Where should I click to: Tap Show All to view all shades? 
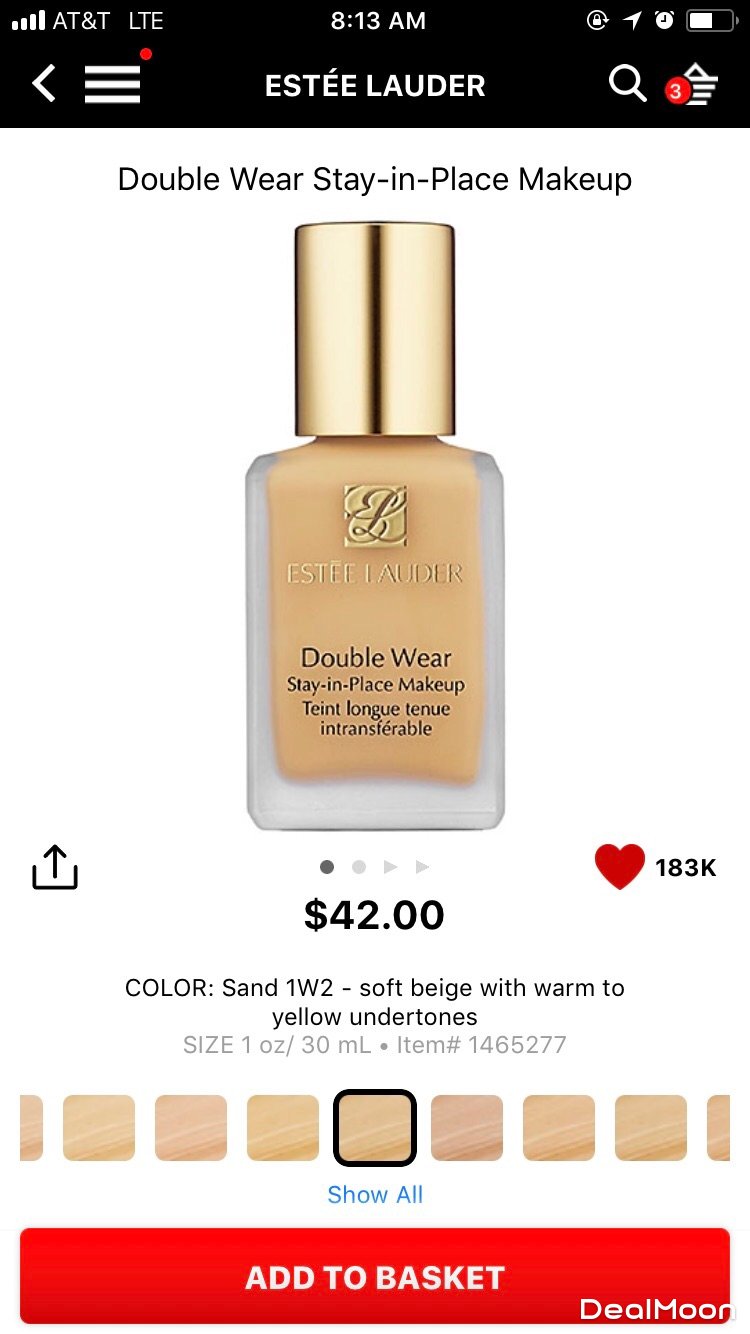[x=375, y=1194]
